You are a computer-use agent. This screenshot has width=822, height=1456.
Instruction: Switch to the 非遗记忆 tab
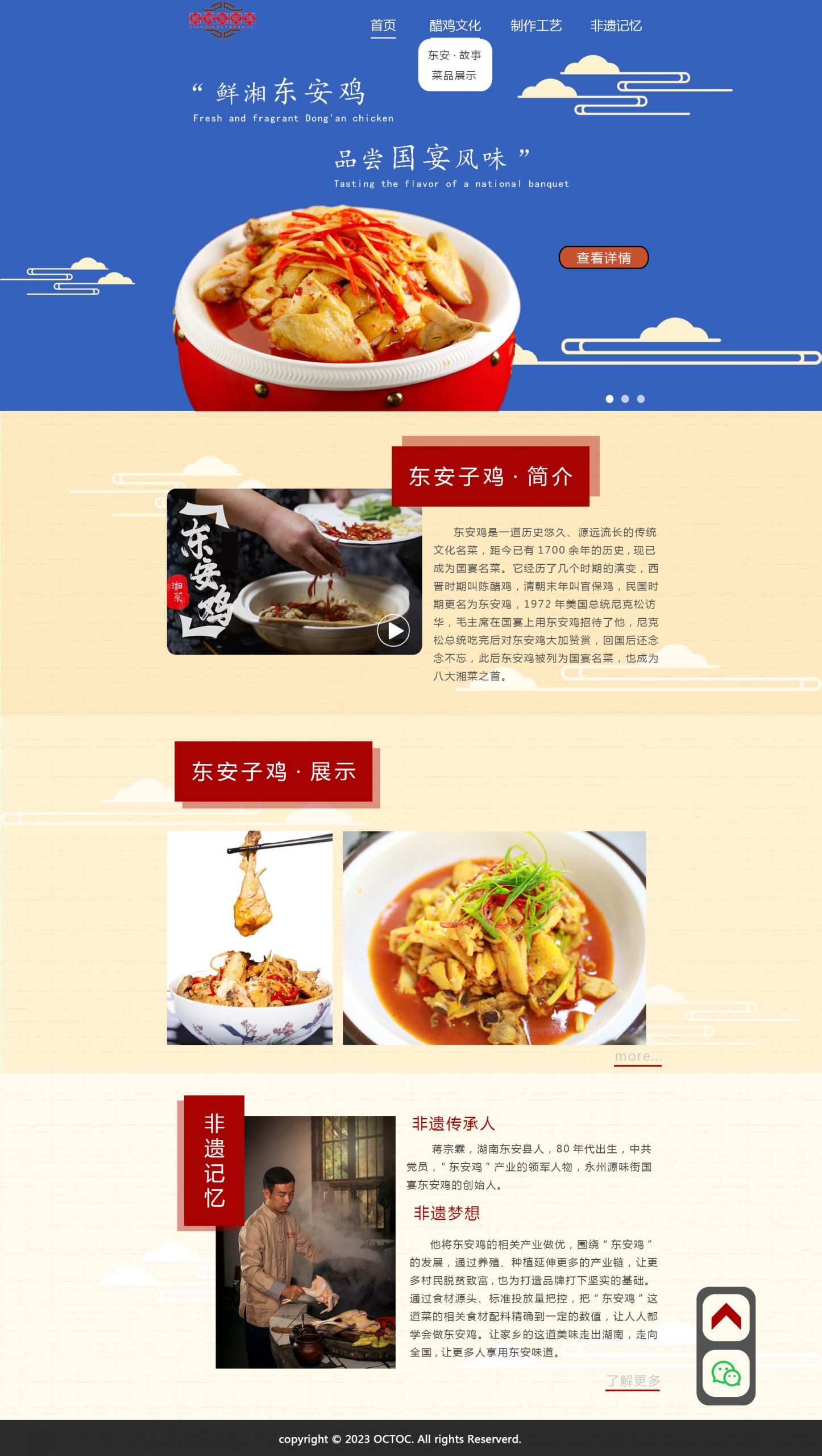point(616,26)
